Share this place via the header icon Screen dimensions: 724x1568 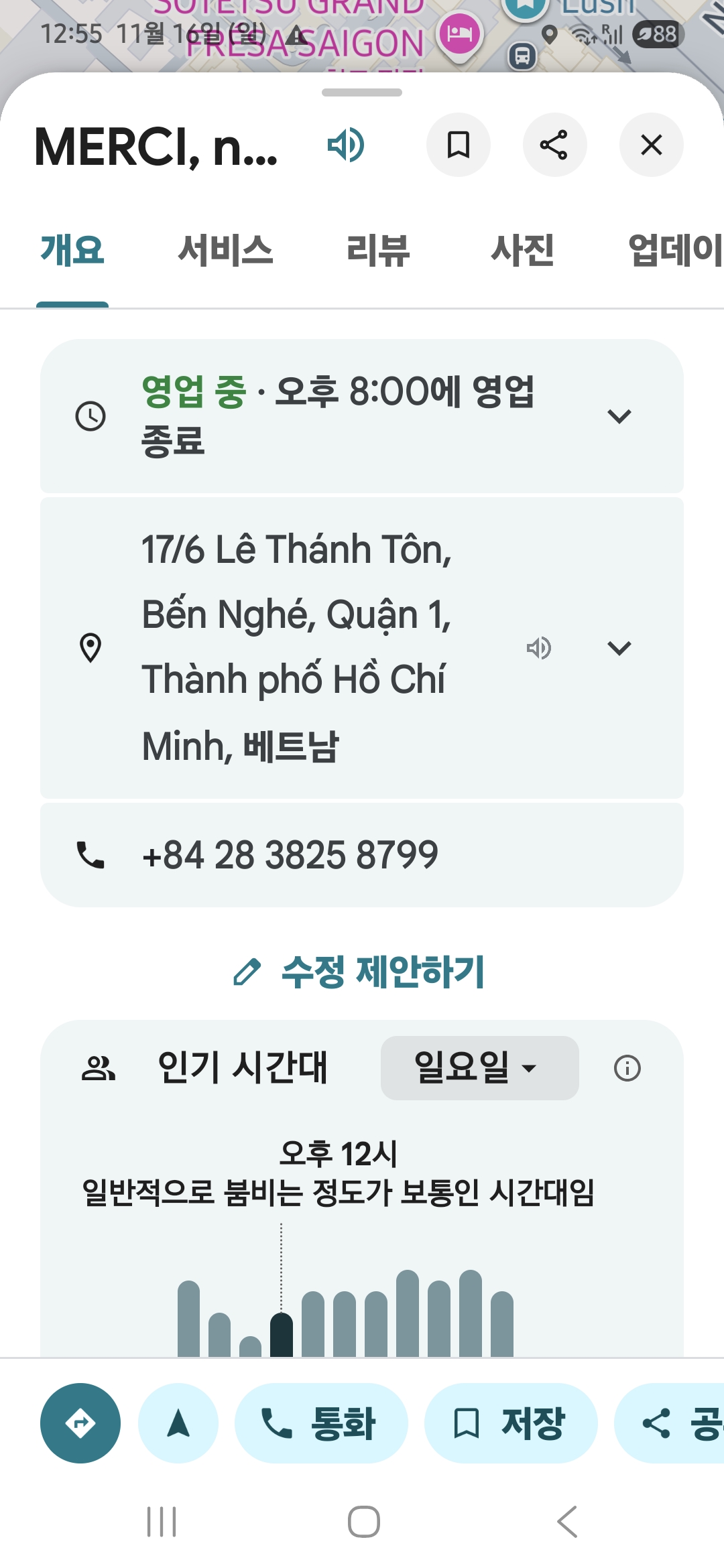tap(554, 145)
